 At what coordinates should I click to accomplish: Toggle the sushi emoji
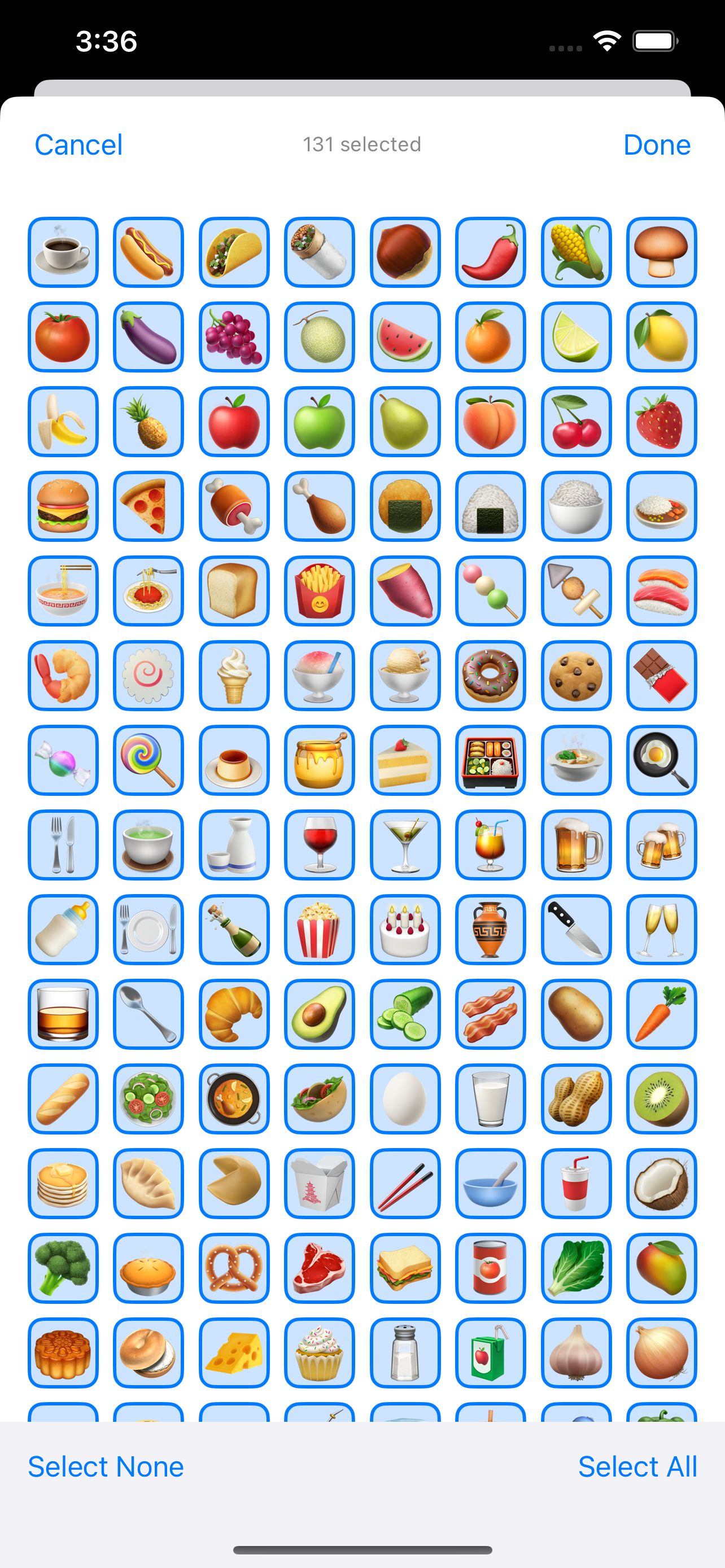point(662,590)
